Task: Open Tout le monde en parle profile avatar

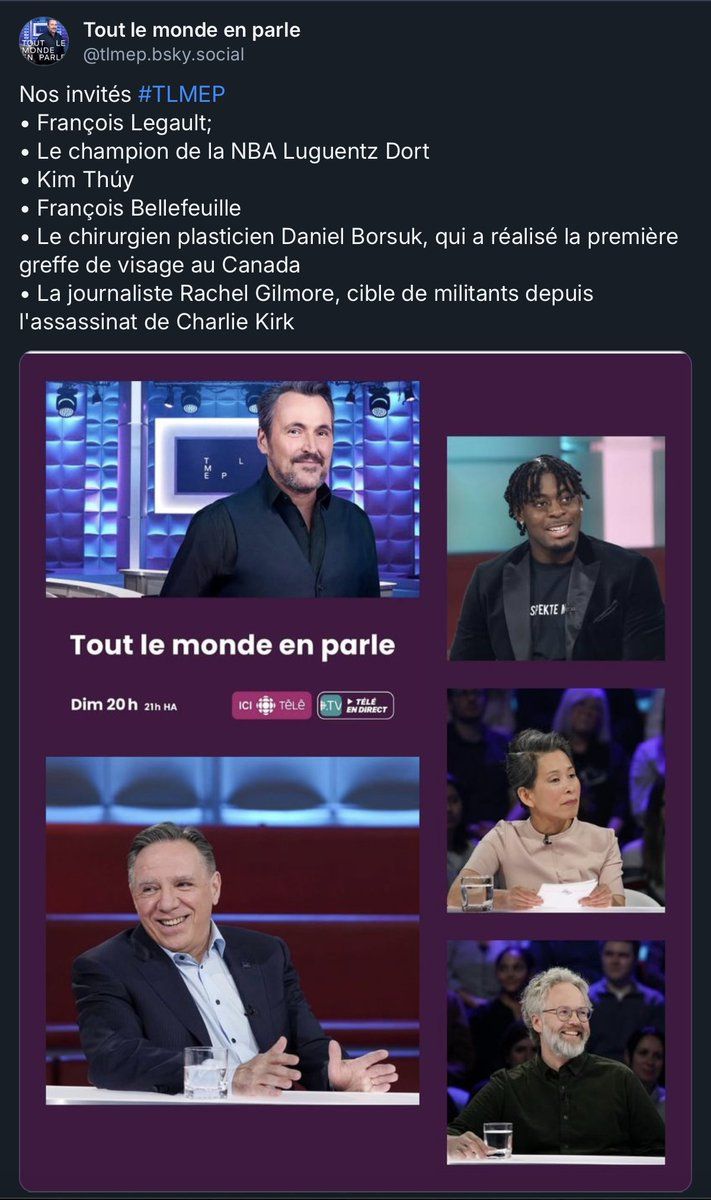Action: tap(44, 42)
